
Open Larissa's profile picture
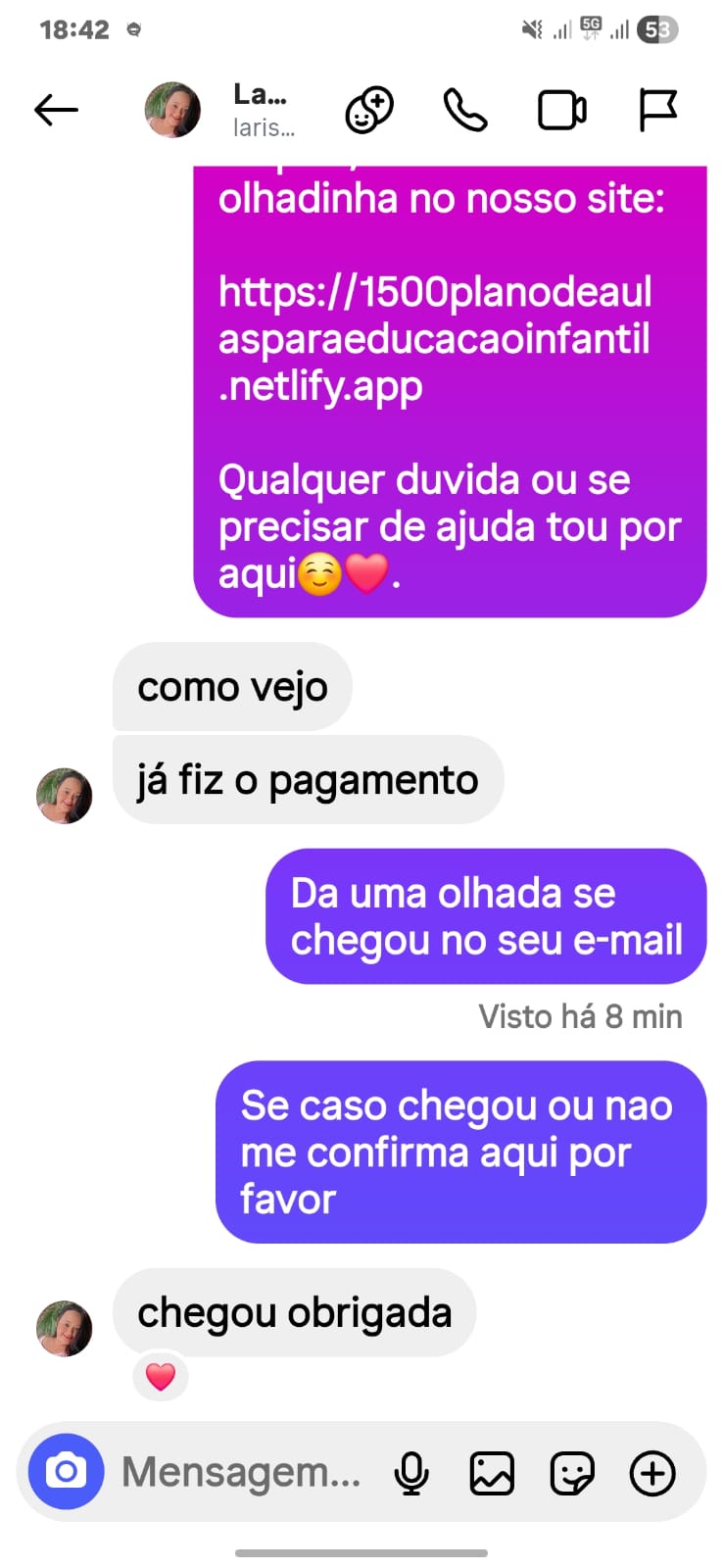[172, 110]
